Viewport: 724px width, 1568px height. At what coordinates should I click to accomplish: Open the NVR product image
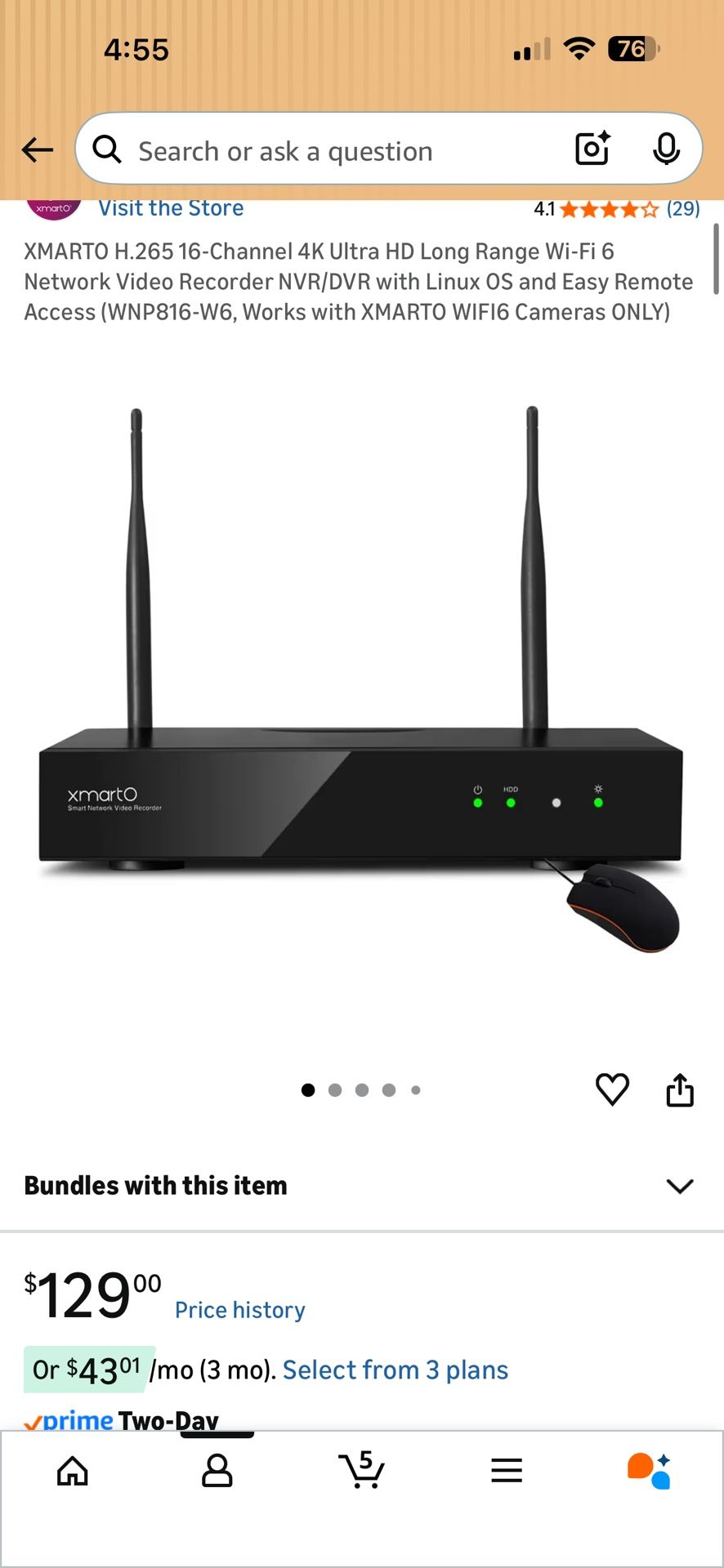(360, 680)
